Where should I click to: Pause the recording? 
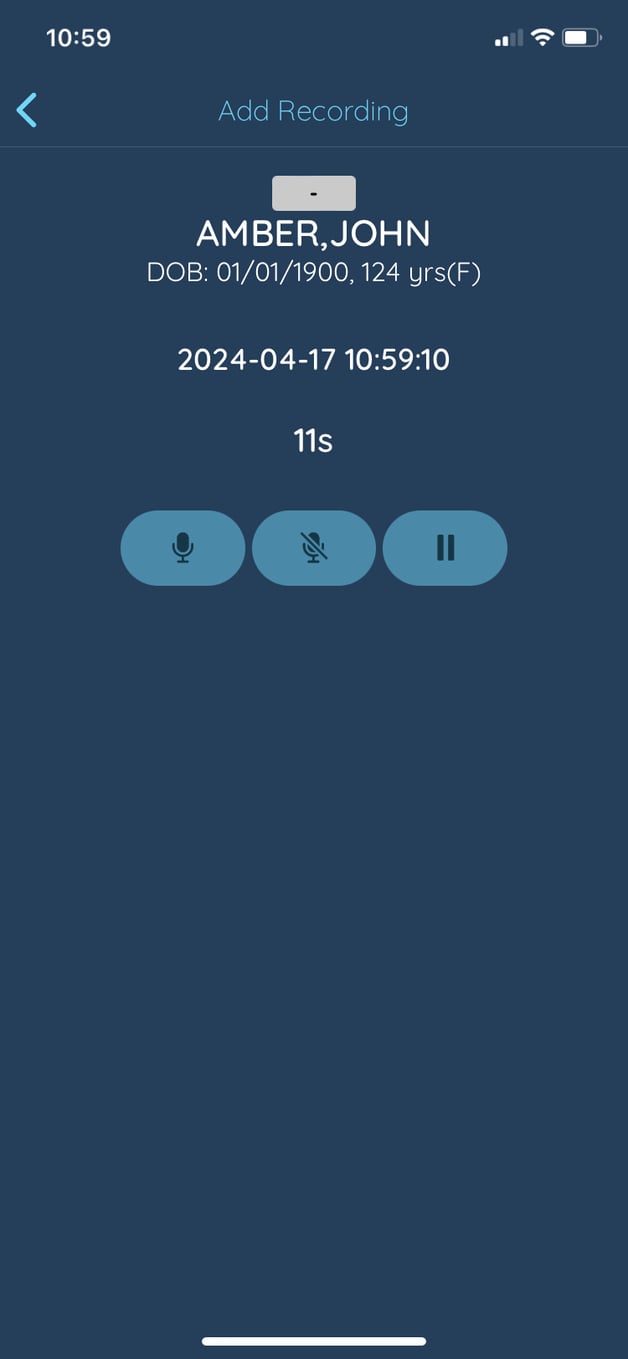445,548
